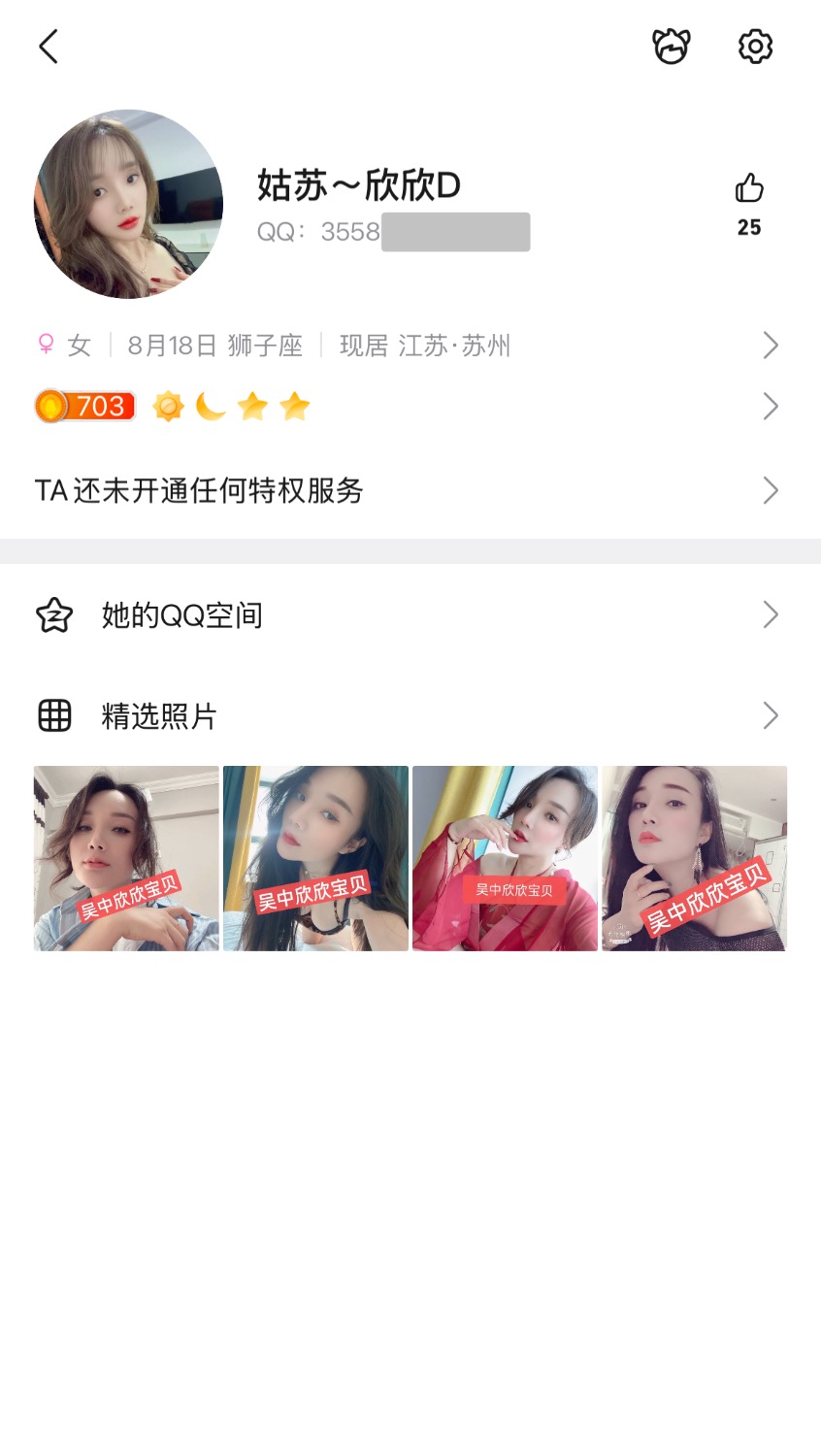
Task: Open the TA还未开通任何特权服务 row
Action: tap(408, 490)
